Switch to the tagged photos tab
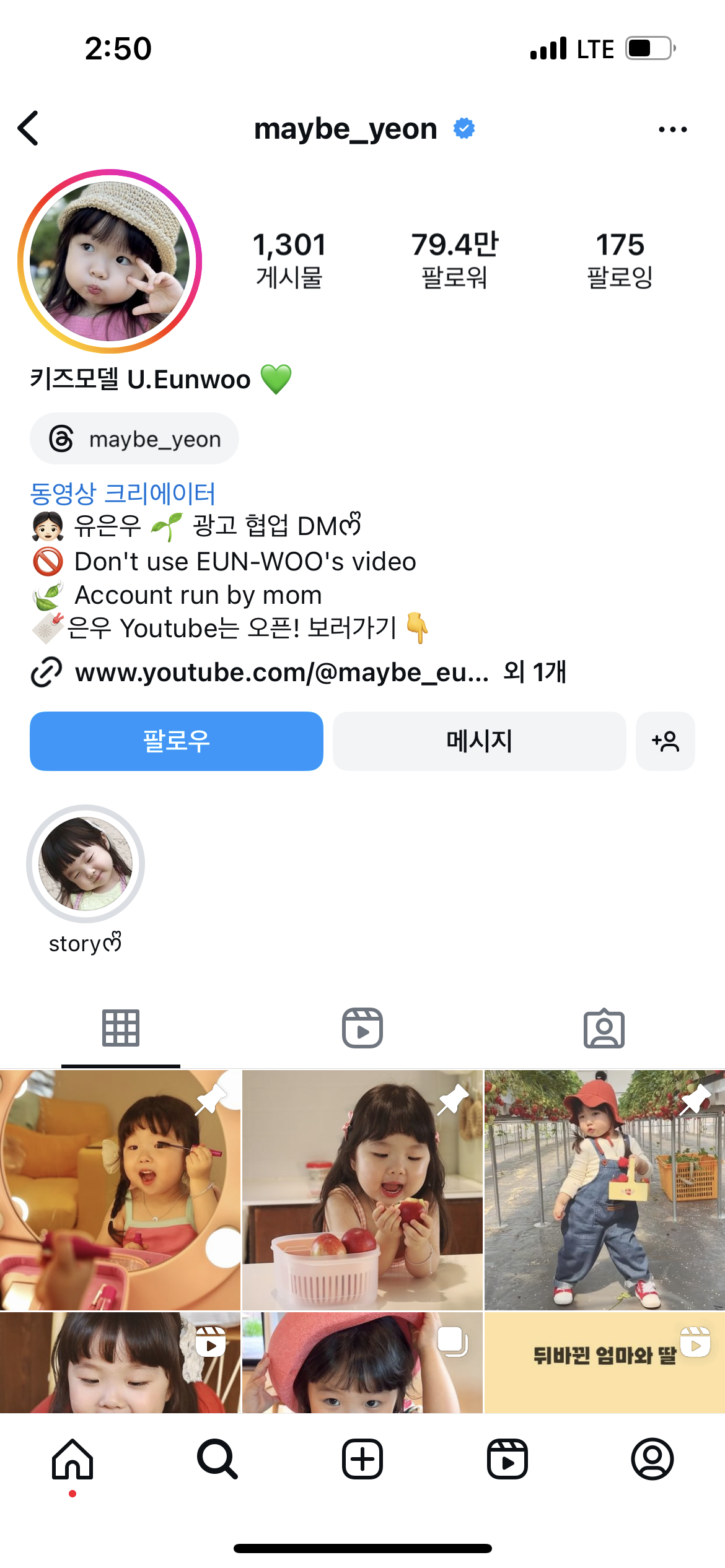This screenshot has height=1568, width=725. pos(604,1029)
